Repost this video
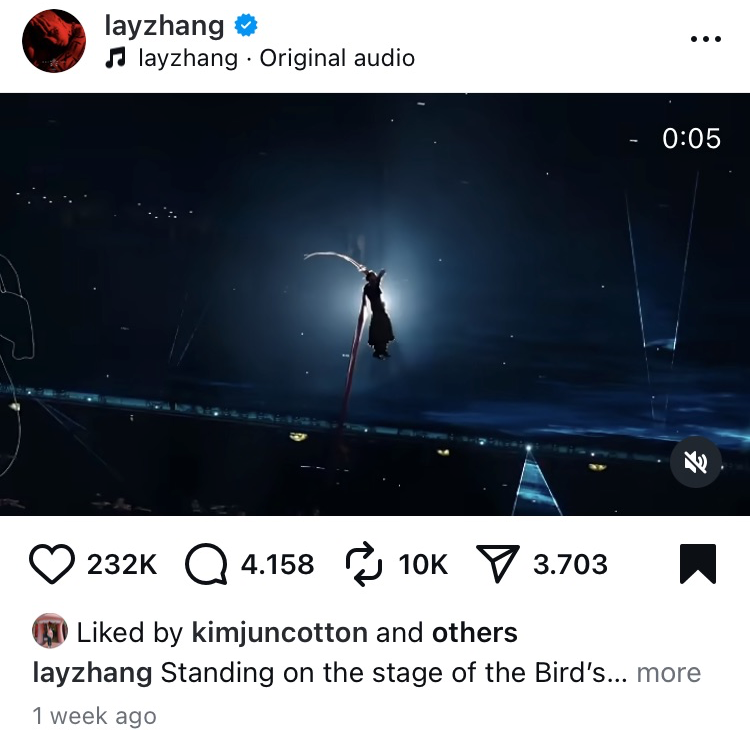 364,564
